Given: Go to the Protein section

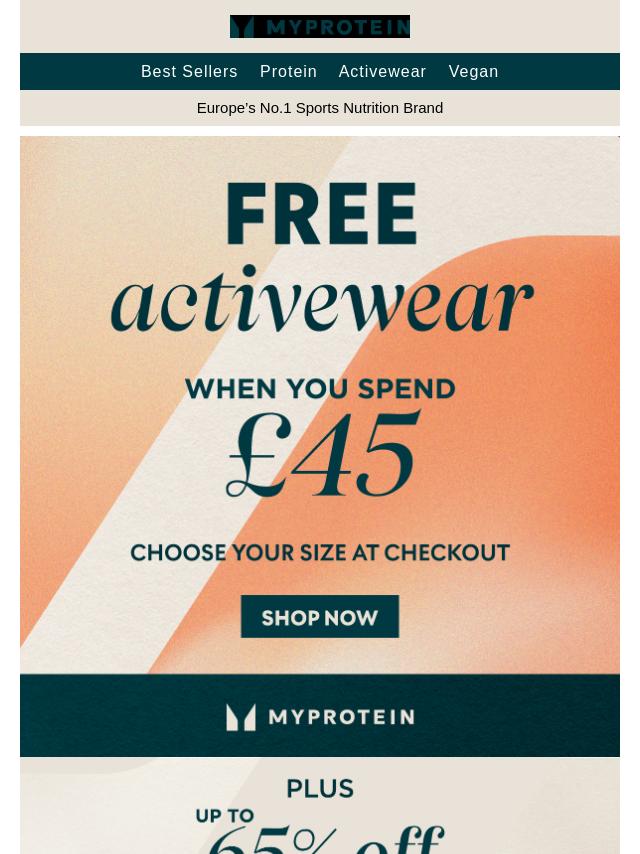Looking at the screenshot, I should tap(288, 72).
